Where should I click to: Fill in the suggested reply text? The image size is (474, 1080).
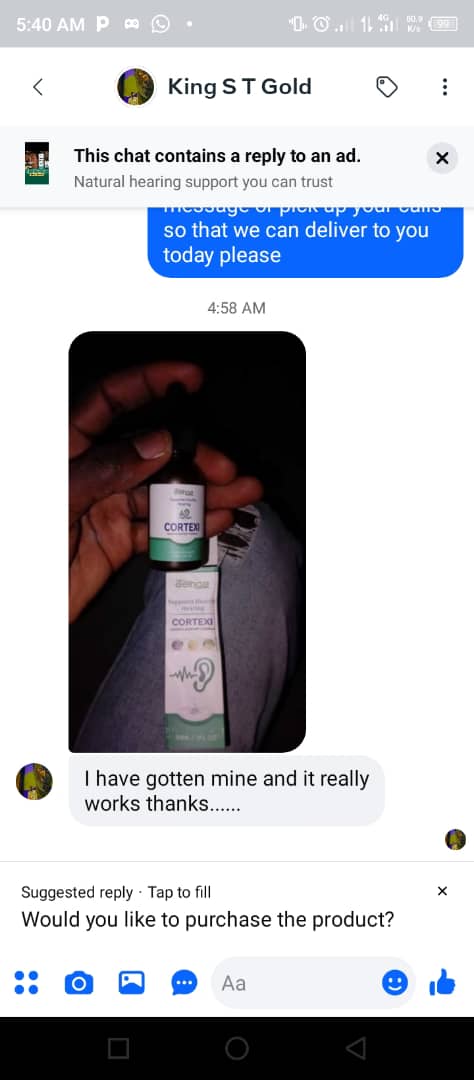tap(207, 919)
